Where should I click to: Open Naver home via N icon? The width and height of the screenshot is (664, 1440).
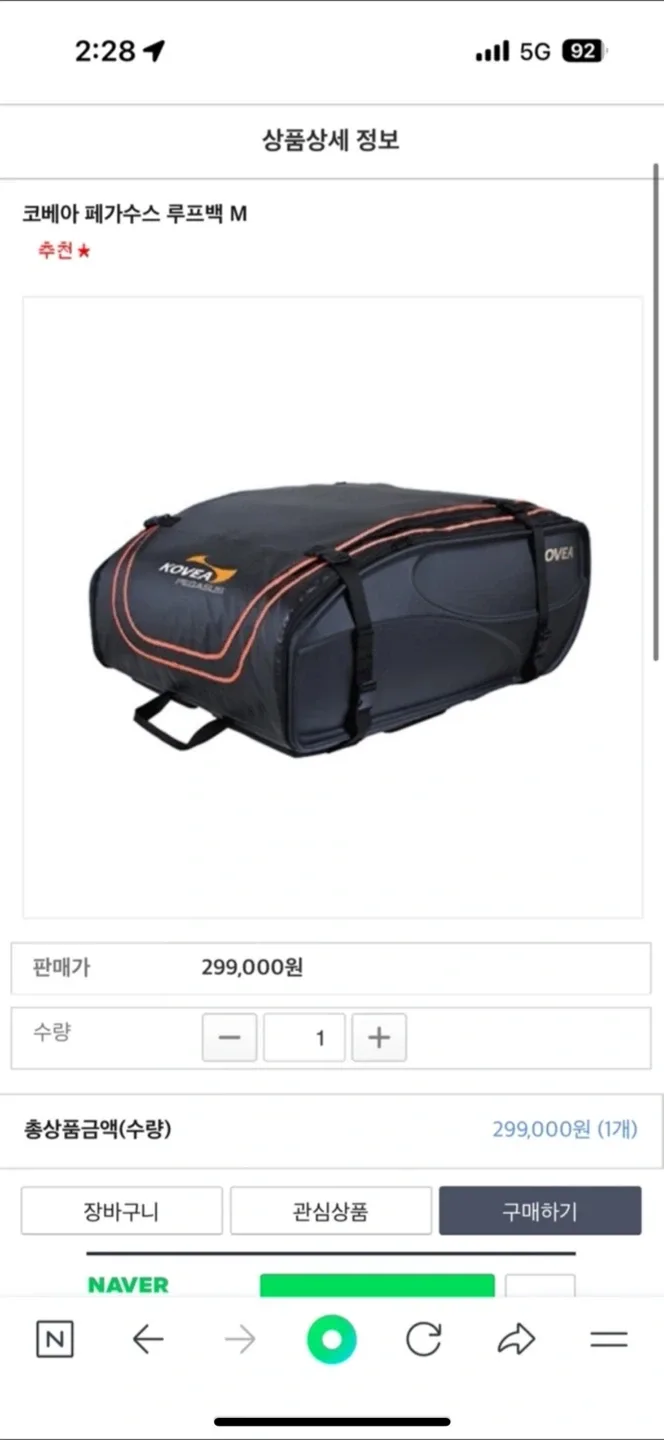[x=55, y=1340]
